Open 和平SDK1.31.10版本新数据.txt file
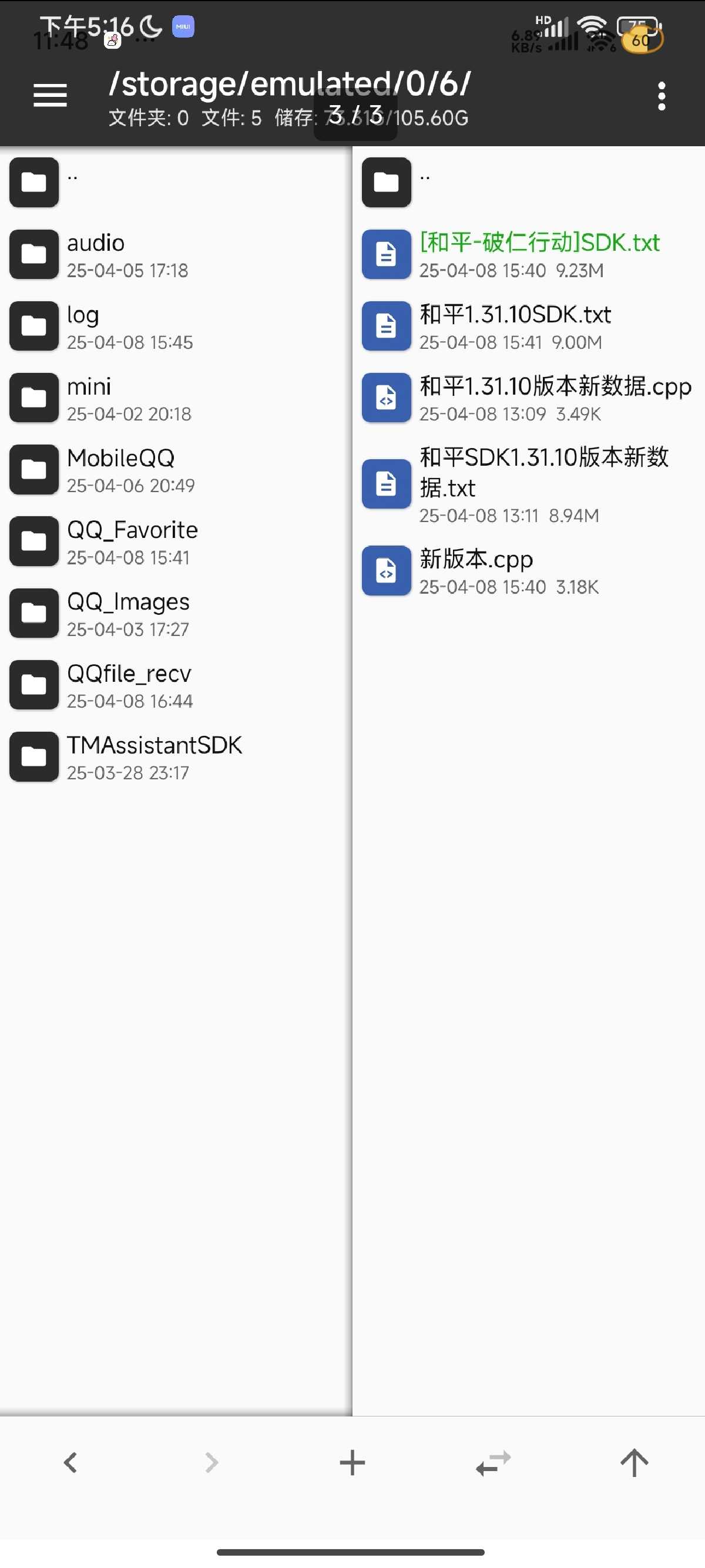Screen dimensions: 705x1568 click(x=528, y=484)
